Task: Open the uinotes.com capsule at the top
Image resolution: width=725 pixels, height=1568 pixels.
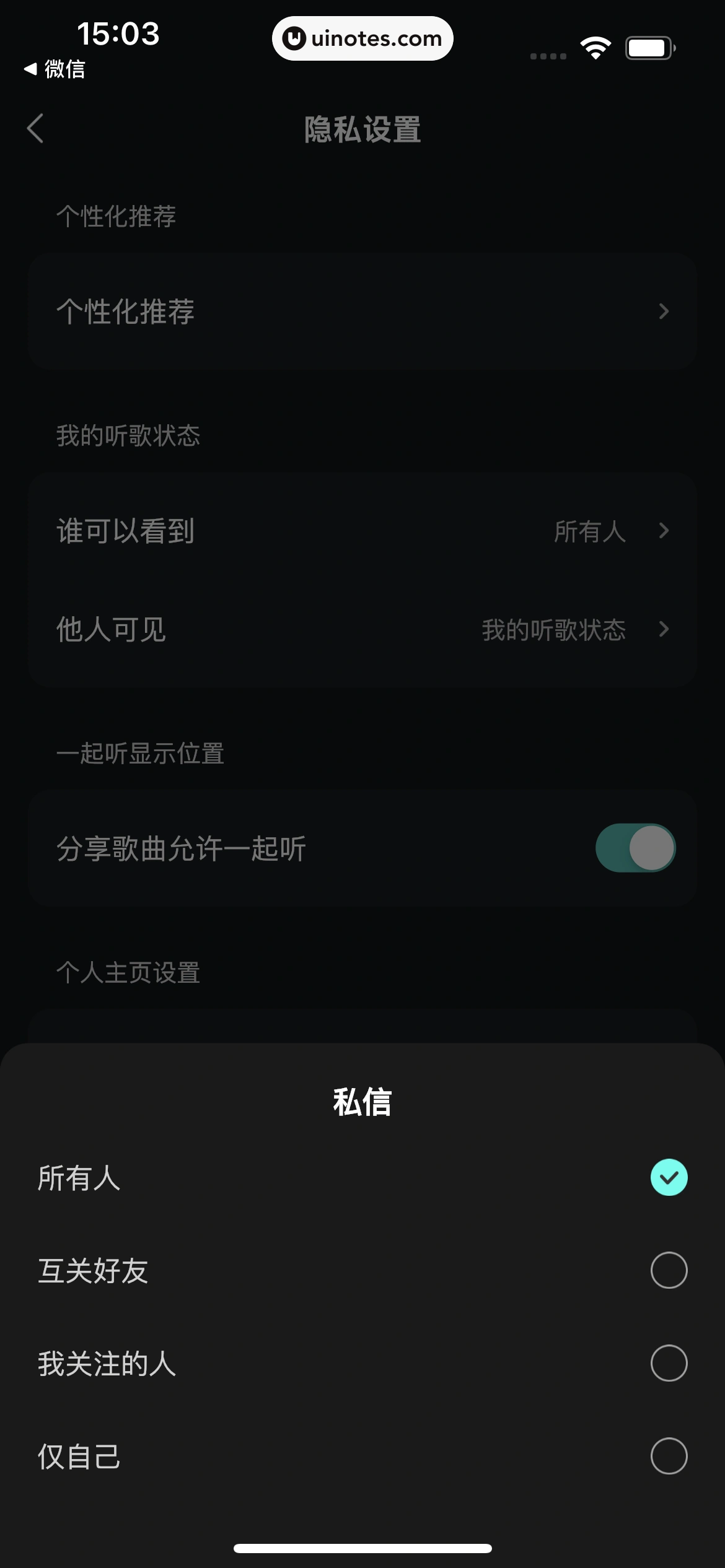Action: (362, 38)
